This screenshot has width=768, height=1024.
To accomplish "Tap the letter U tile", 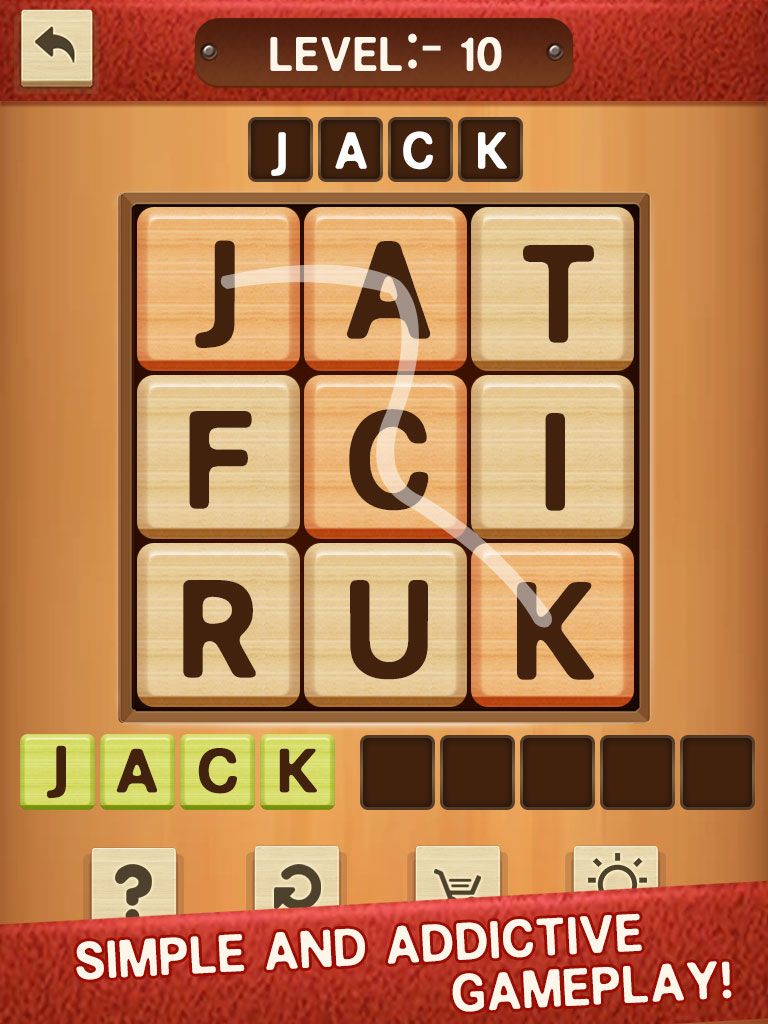I will [385, 624].
